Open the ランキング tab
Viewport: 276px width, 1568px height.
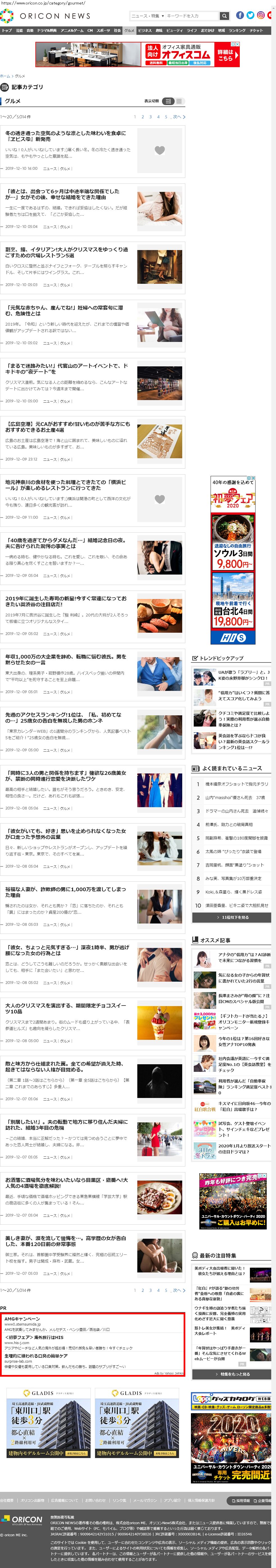click(x=237, y=30)
